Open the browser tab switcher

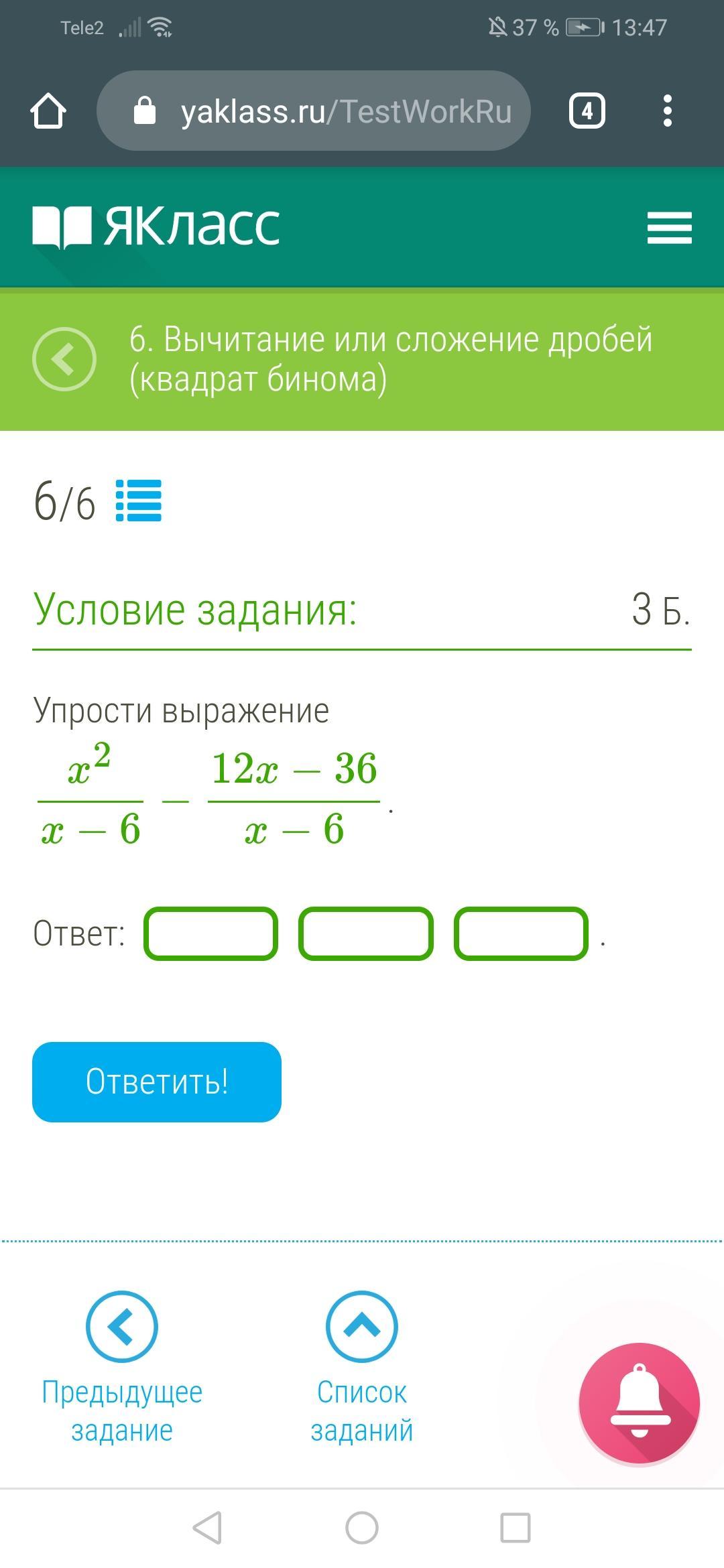(587, 111)
